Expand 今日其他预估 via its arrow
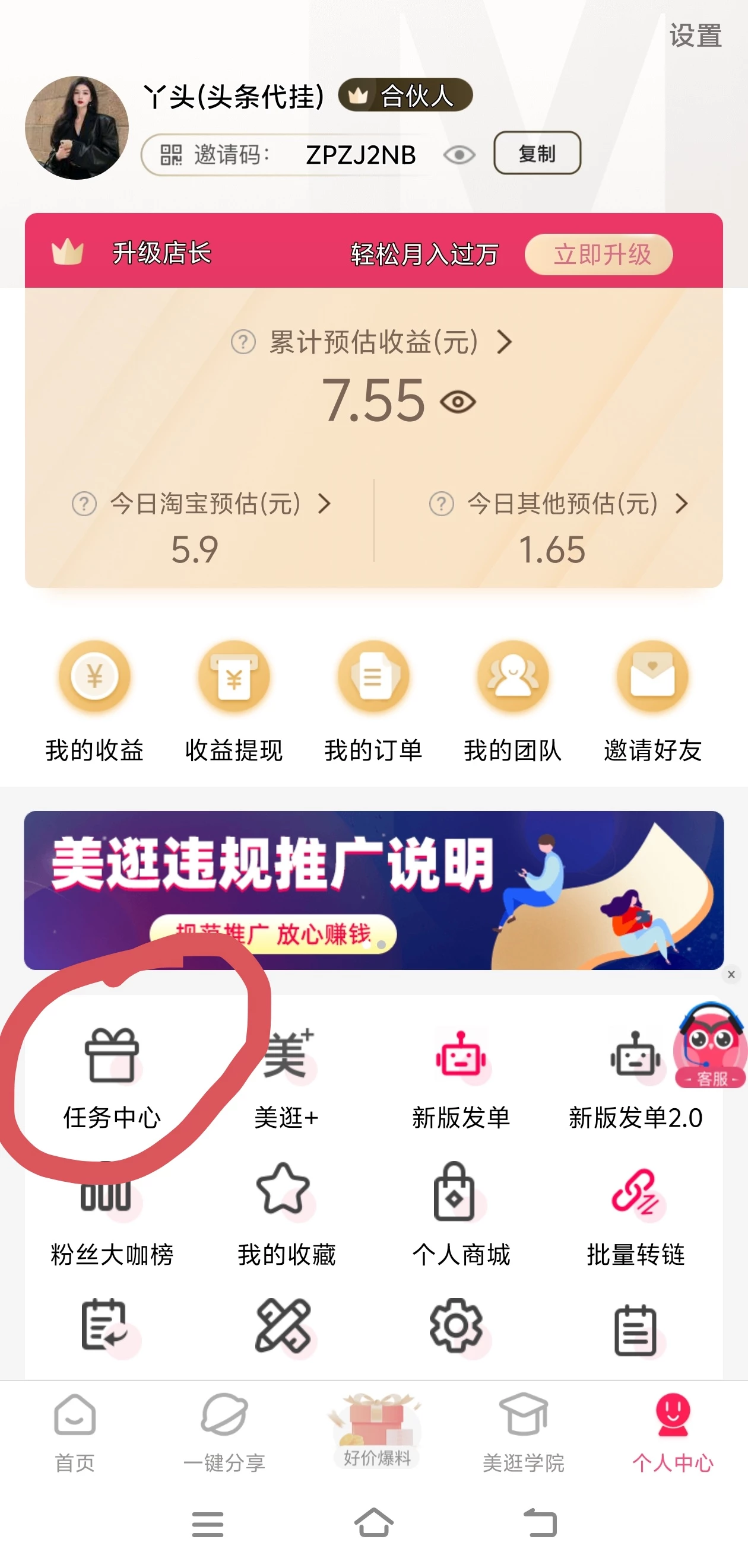The width and height of the screenshot is (748, 1568). tap(682, 505)
